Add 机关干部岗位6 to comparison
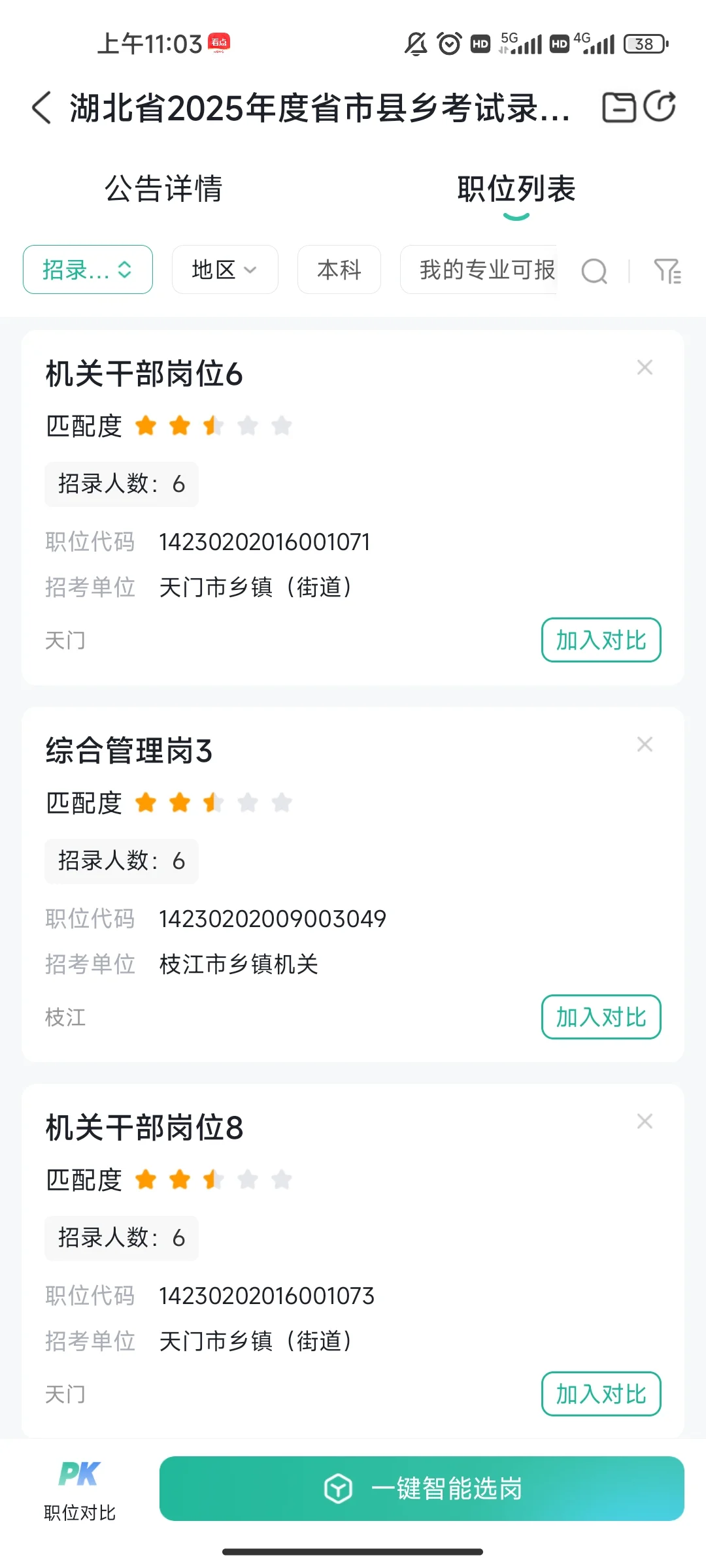706x1568 pixels. coord(601,640)
